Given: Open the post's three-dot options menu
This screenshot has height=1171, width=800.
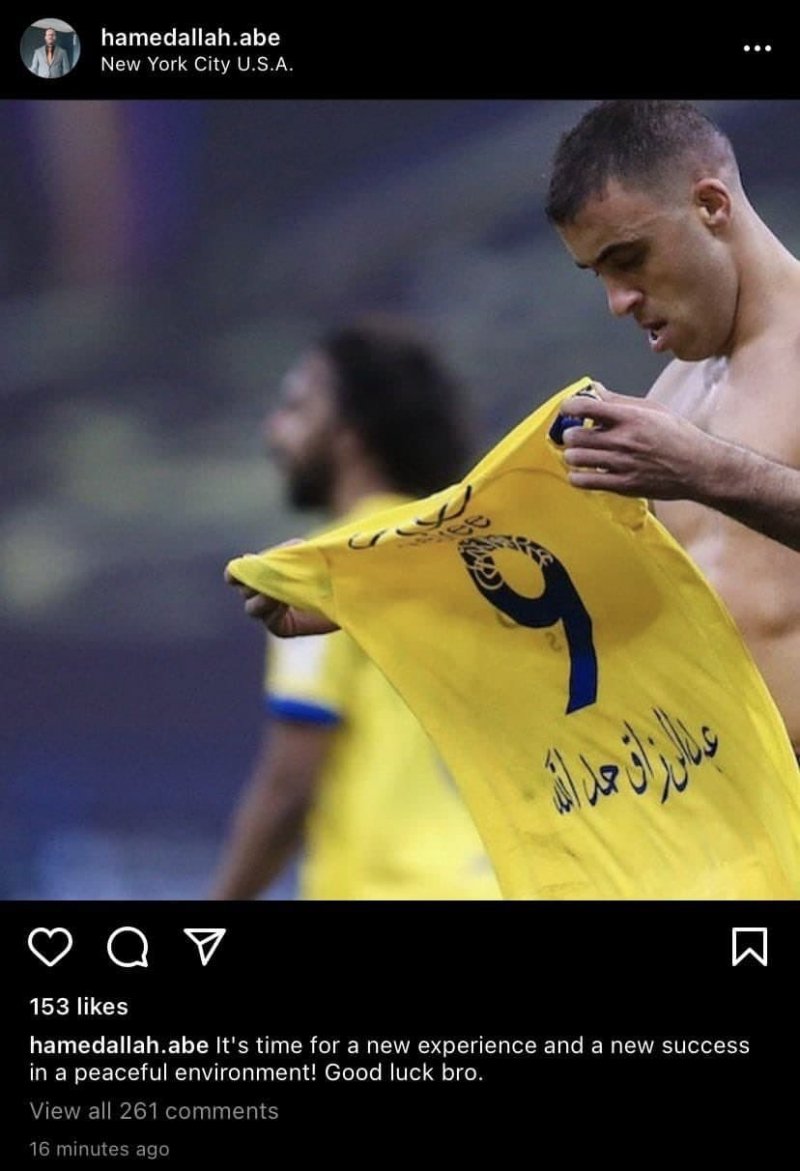Looking at the screenshot, I should click(757, 47).
